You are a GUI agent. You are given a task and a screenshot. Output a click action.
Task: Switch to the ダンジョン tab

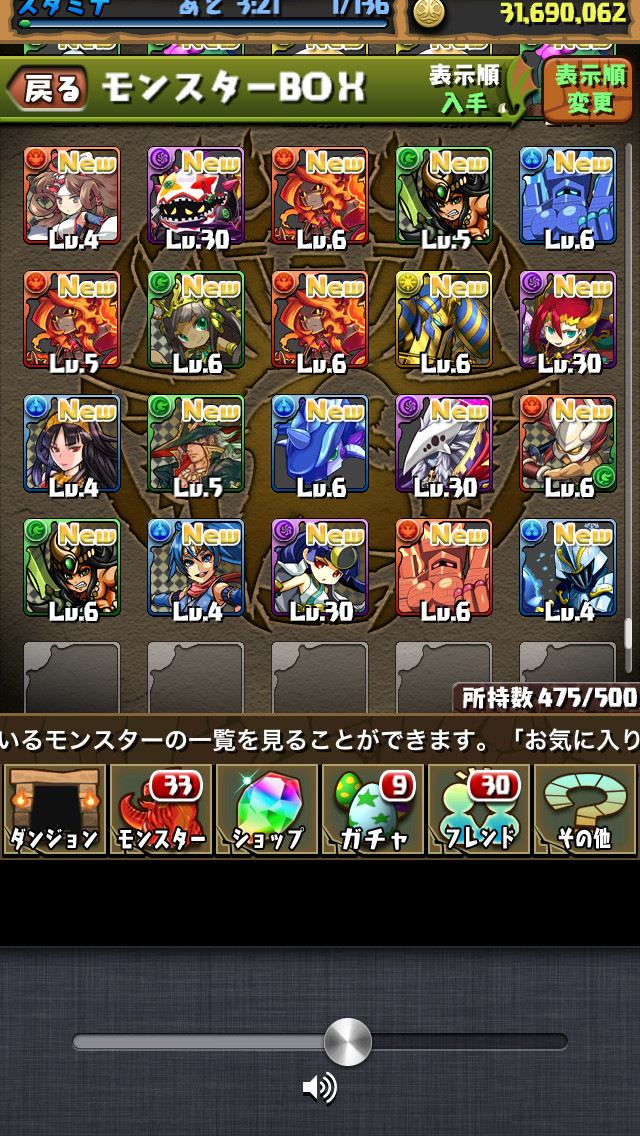tap(54, 810)
